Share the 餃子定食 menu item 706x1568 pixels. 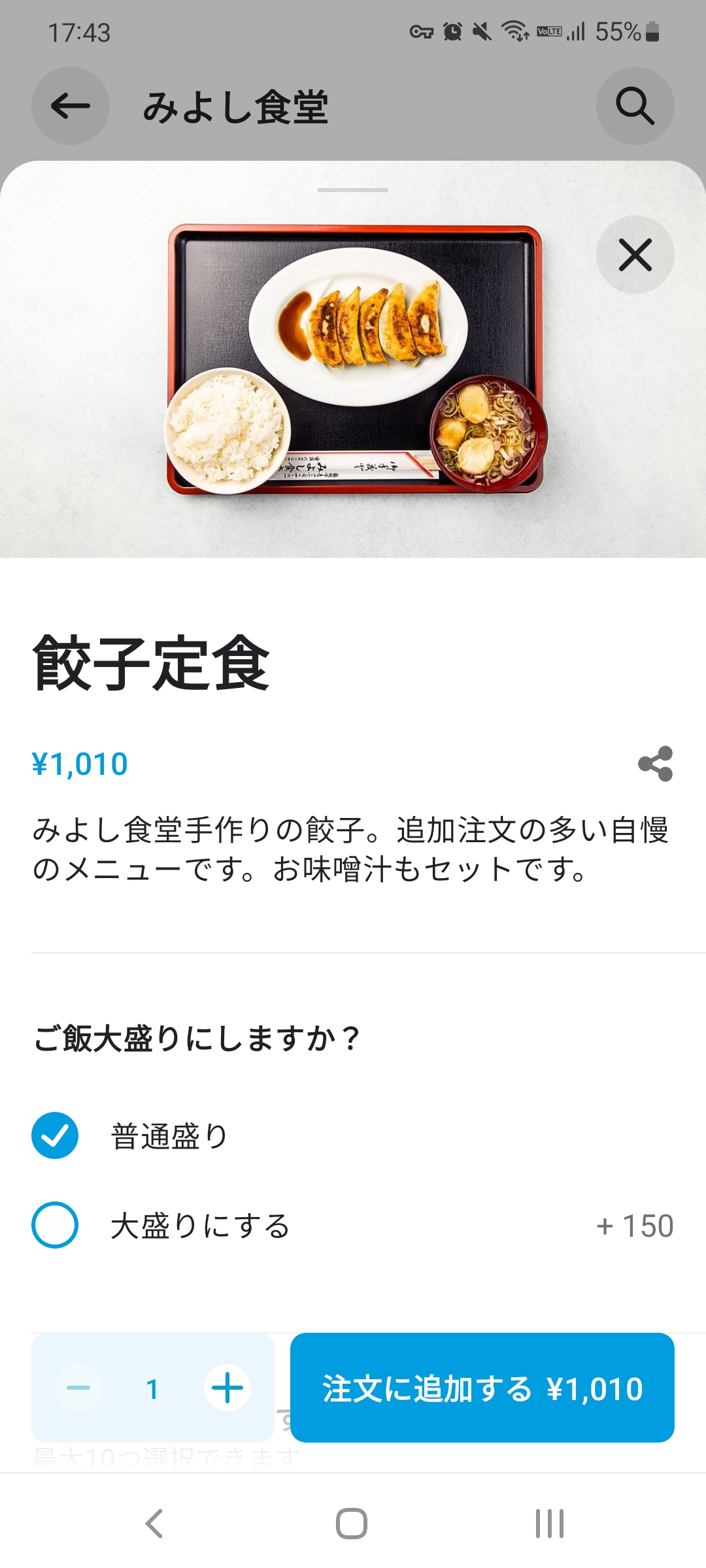(x=655, y=764)
